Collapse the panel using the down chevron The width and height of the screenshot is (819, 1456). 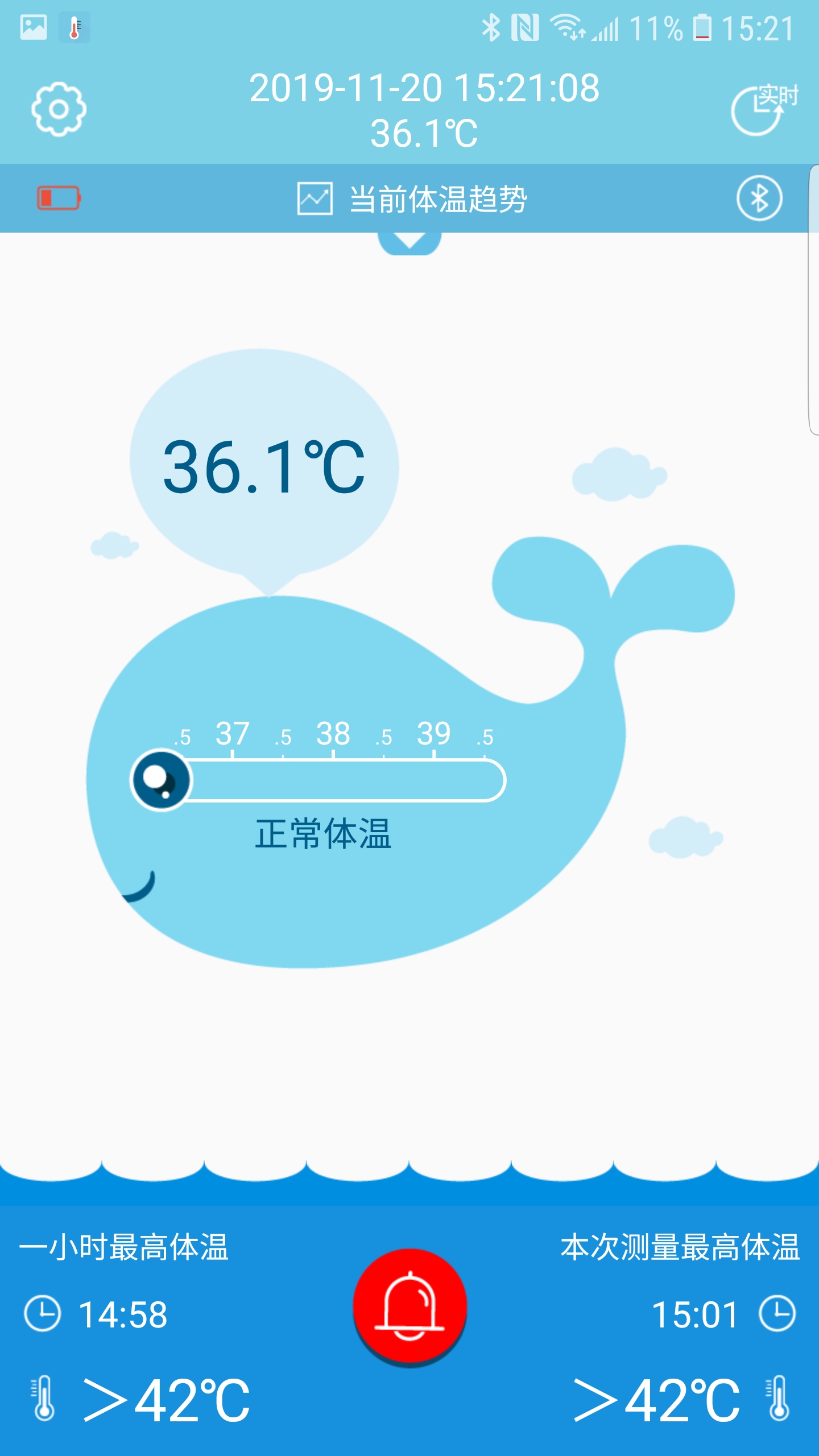[409, 241]
